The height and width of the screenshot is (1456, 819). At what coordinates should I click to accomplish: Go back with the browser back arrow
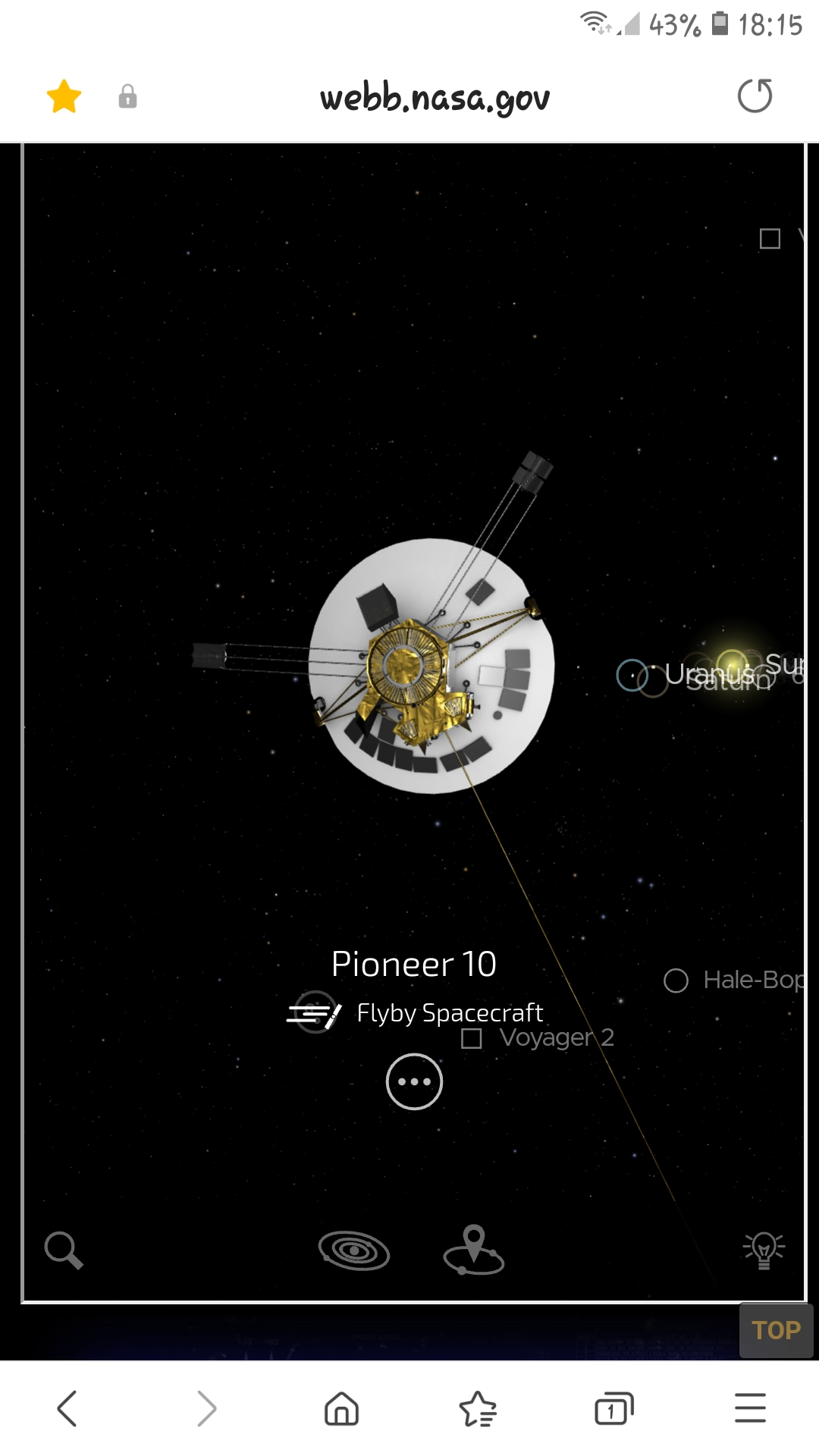(67, 1409)
